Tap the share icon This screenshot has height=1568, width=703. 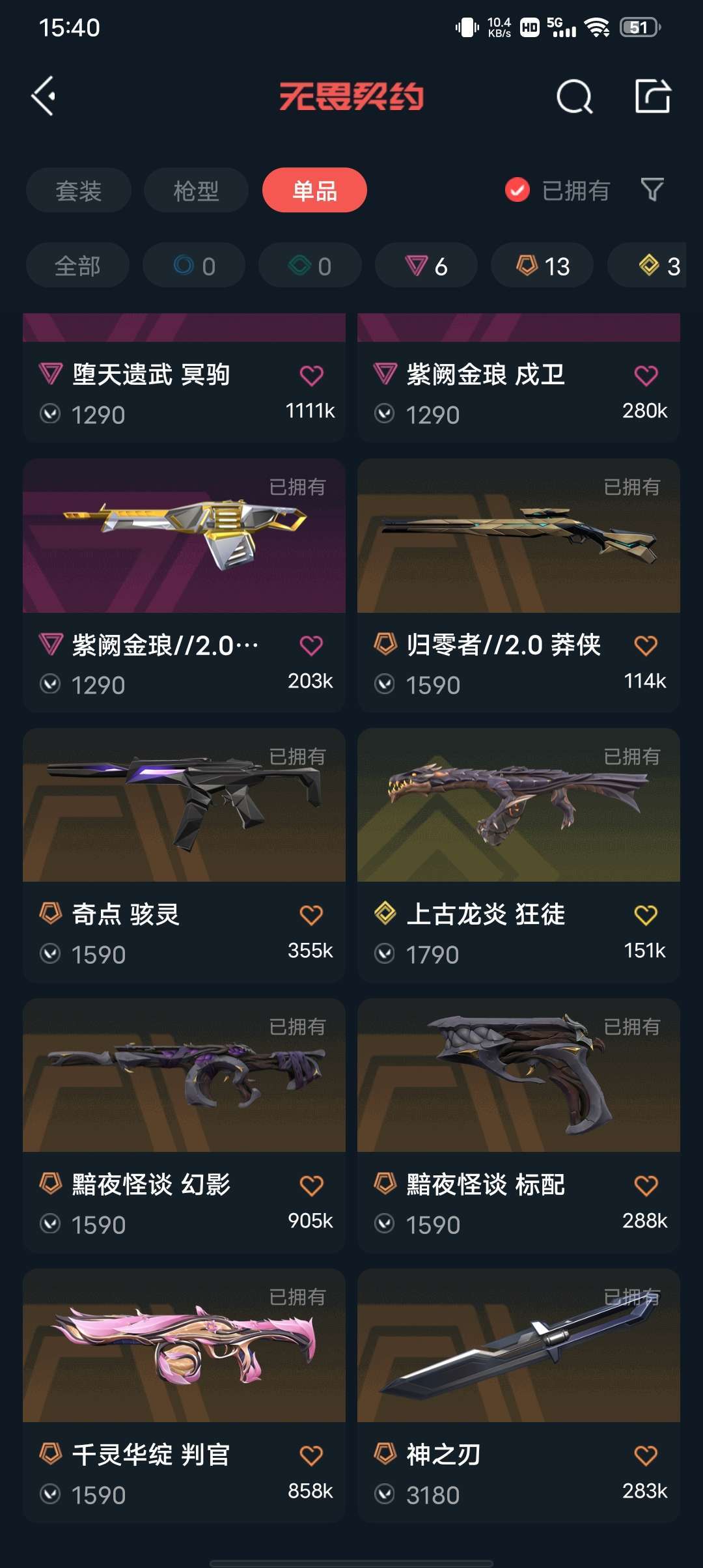652,96
